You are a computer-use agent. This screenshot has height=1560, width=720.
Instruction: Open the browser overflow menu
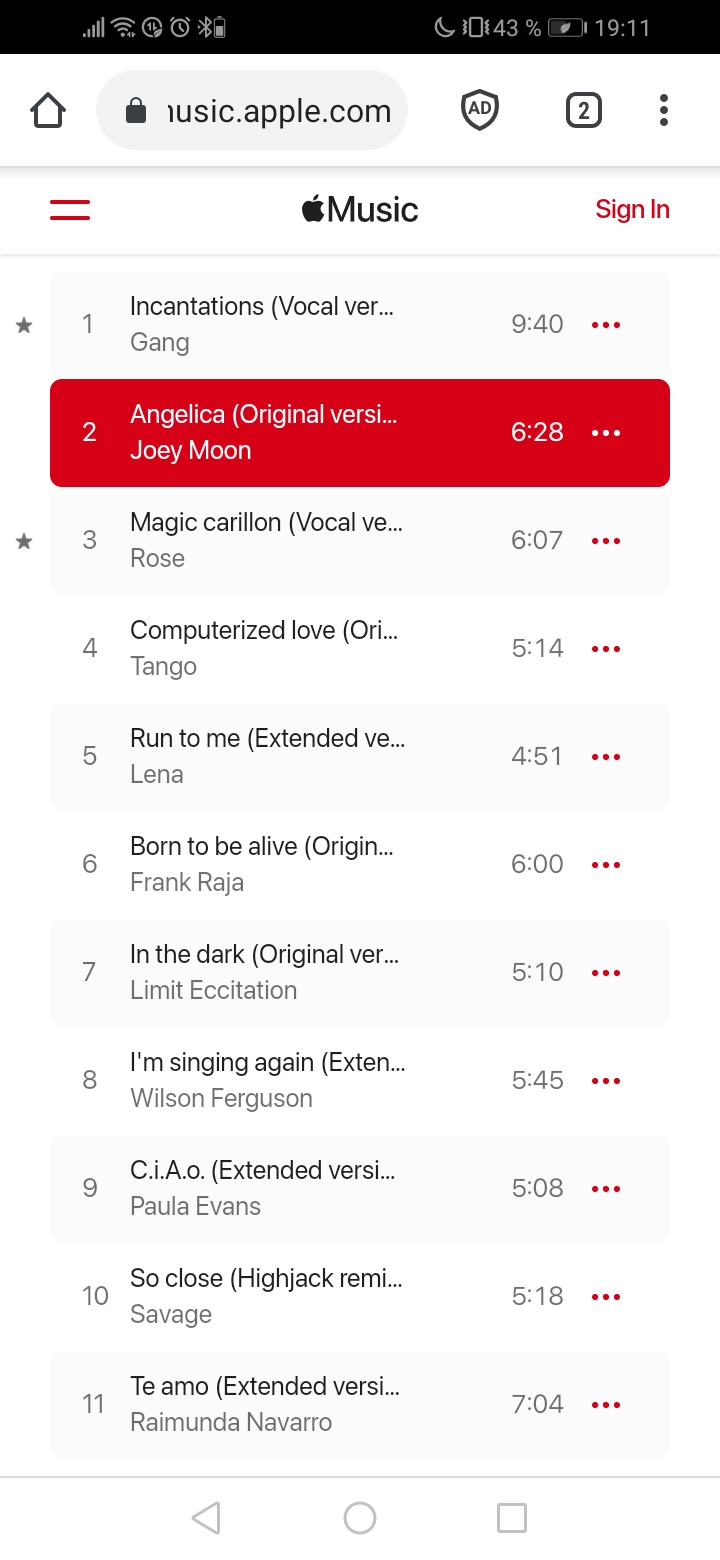(x=664, y=110)
